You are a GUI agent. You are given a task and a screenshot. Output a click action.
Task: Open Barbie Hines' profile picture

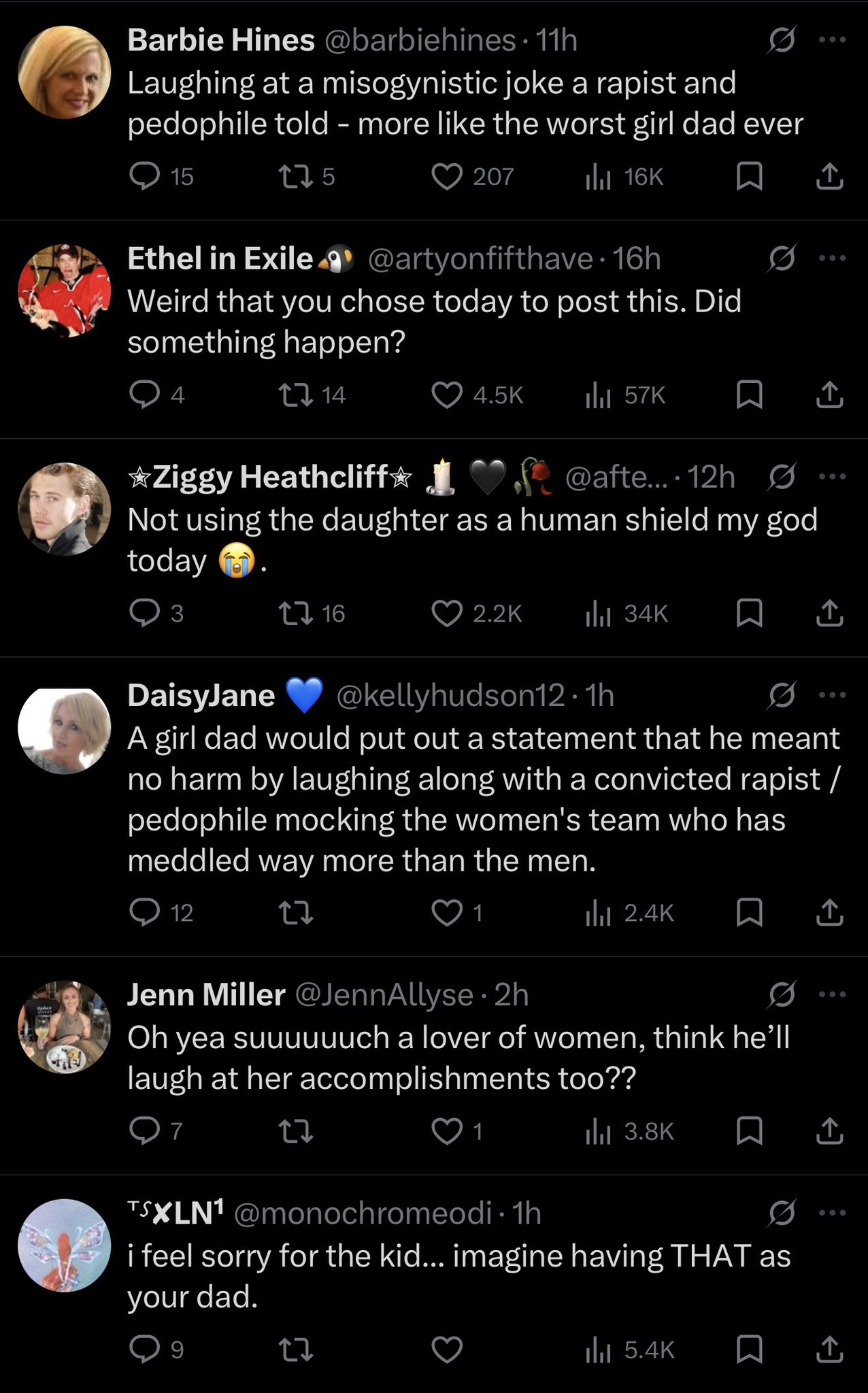coord(65,72)
